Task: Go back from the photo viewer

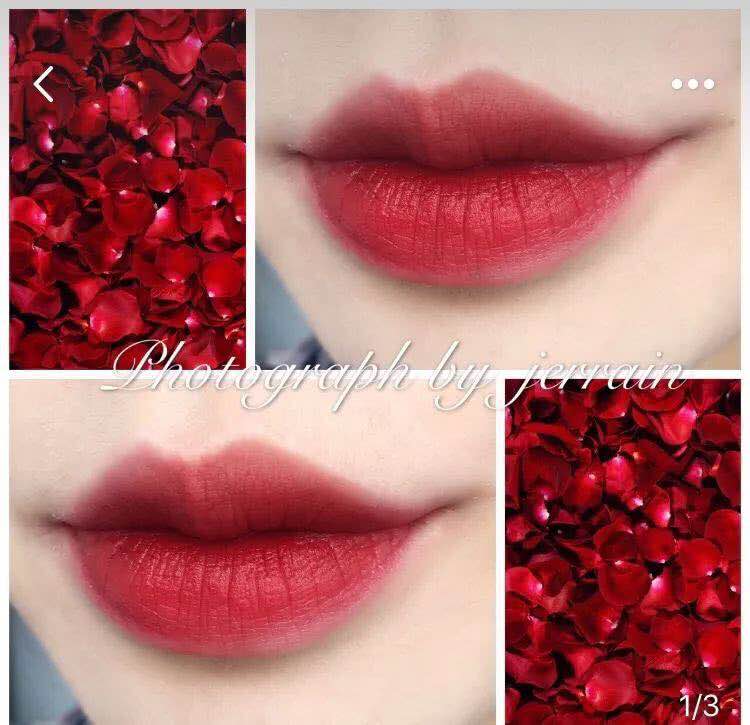Action: click(43, 85)
